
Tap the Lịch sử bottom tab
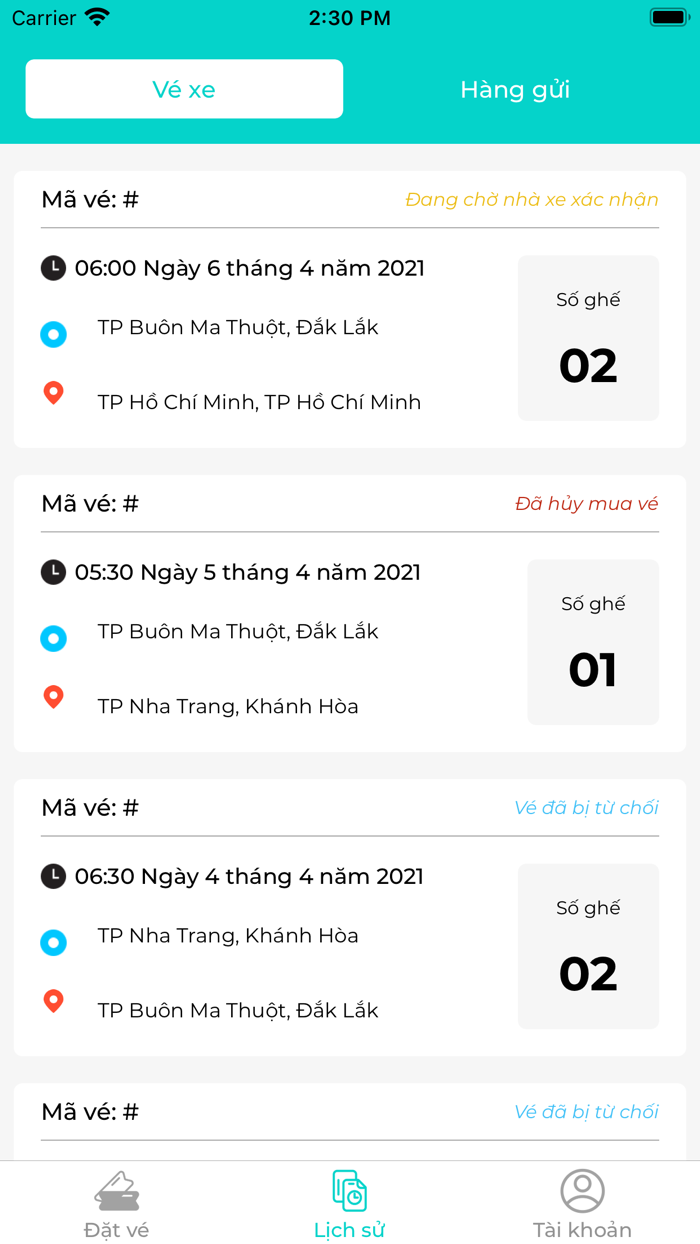click(349, 1203)
